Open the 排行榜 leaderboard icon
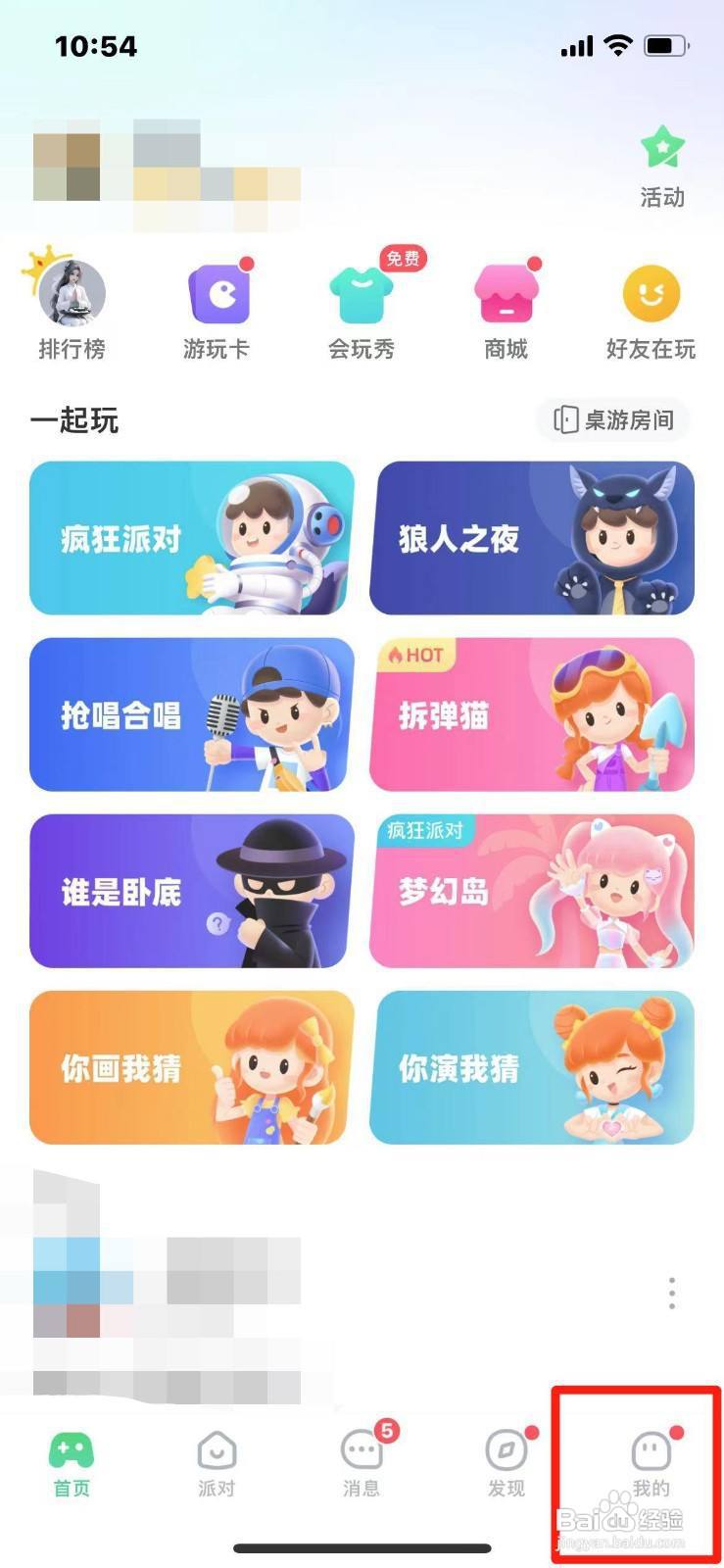 (x=71, y=304)
